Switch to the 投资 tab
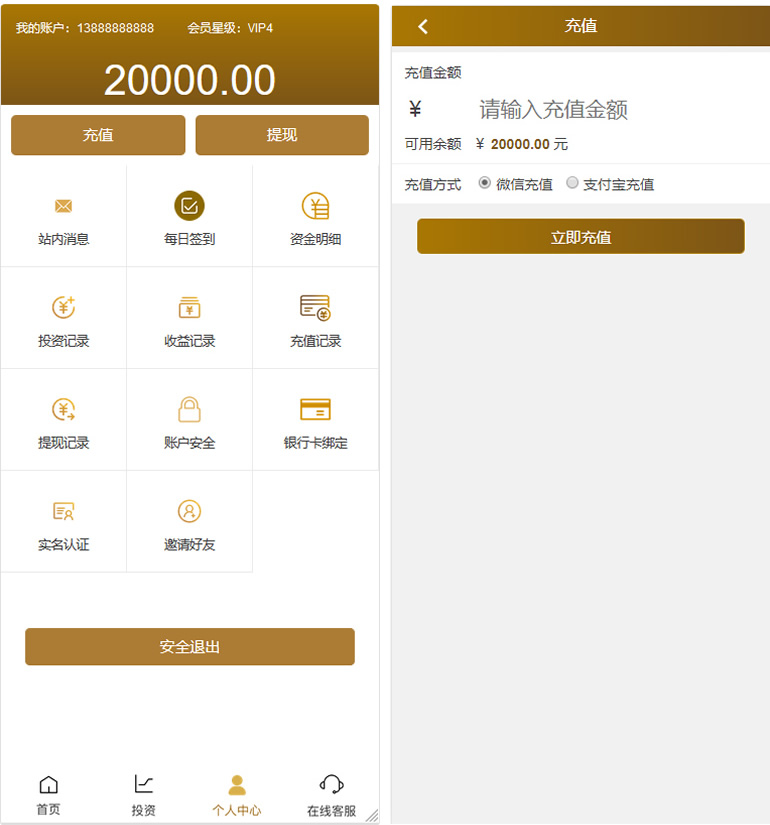The width and height of the screenshot is (770, 825). (x=144, y=795)
